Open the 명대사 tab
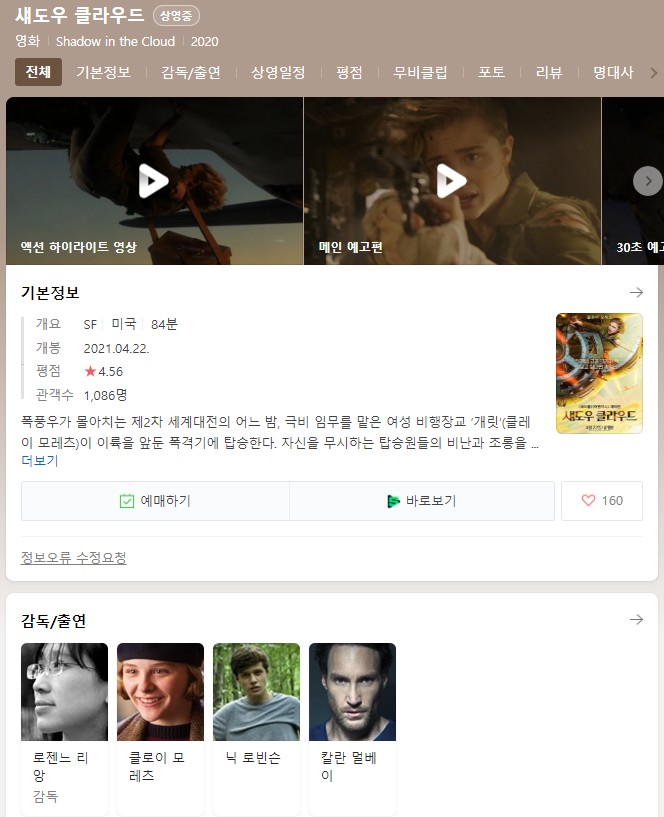Image resolution: width=664 pixels, height=817 pixels. 613,72
